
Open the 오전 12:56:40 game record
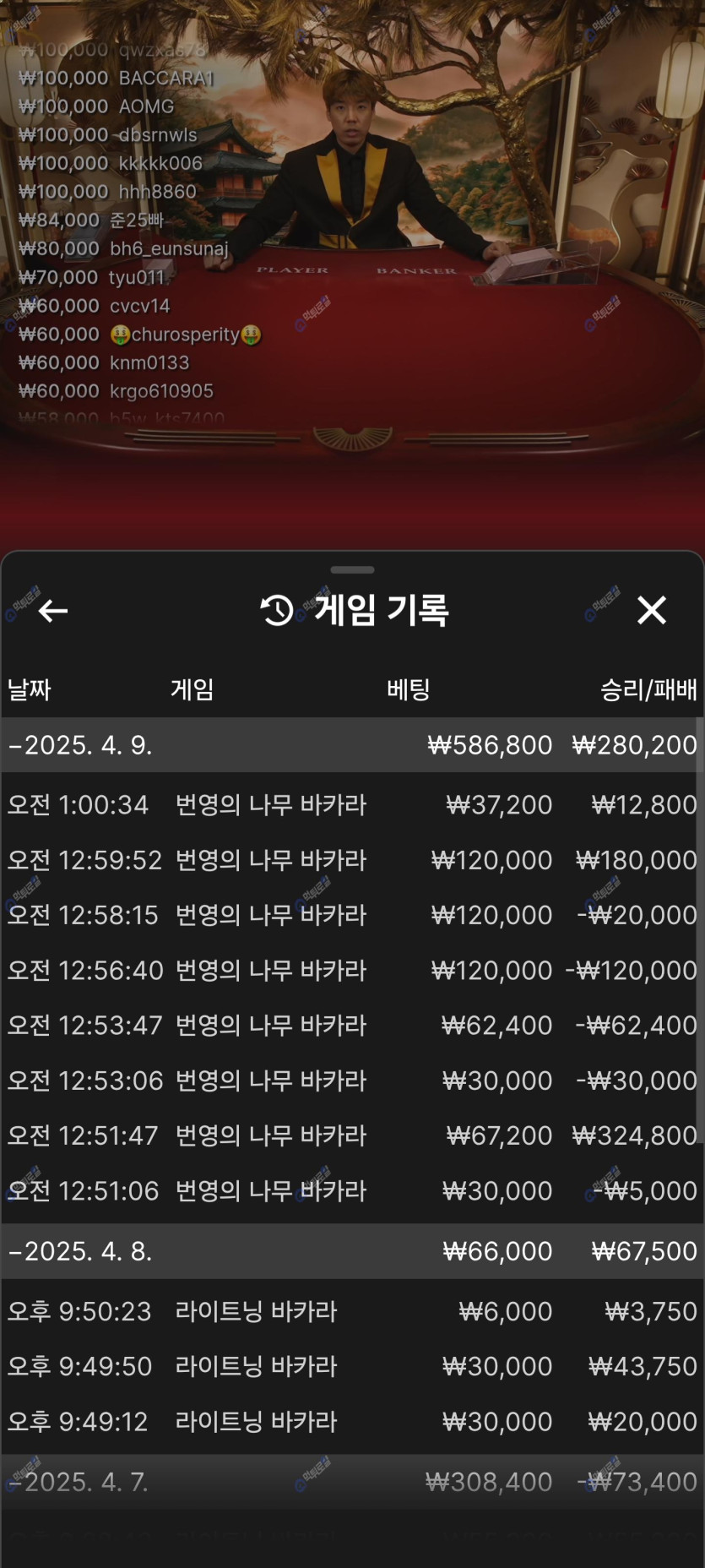(x=352, y=970)
